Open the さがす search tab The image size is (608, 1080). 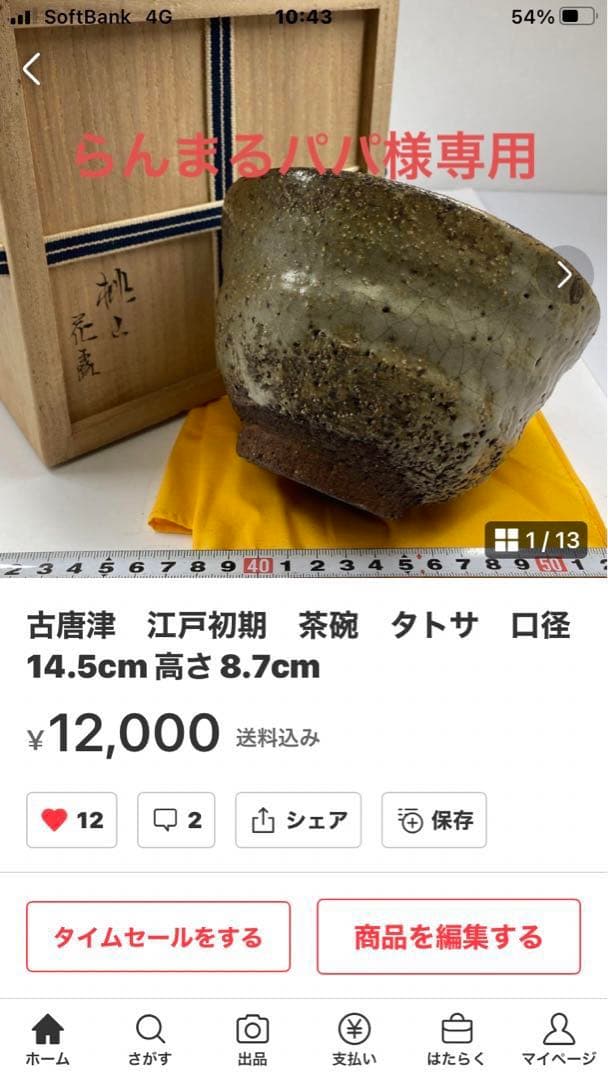[x=149, y=1040]
